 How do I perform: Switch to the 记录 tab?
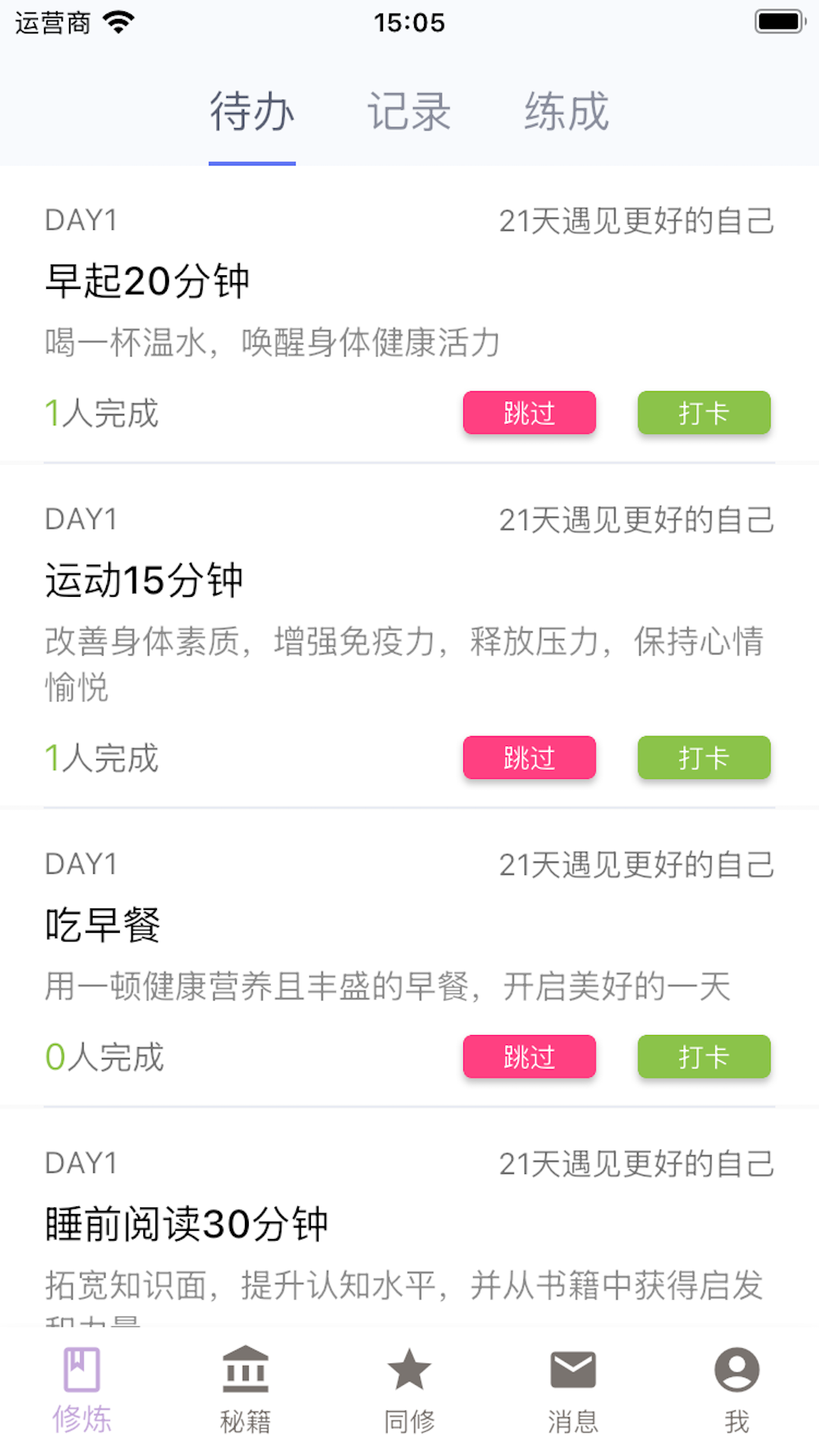409,112
